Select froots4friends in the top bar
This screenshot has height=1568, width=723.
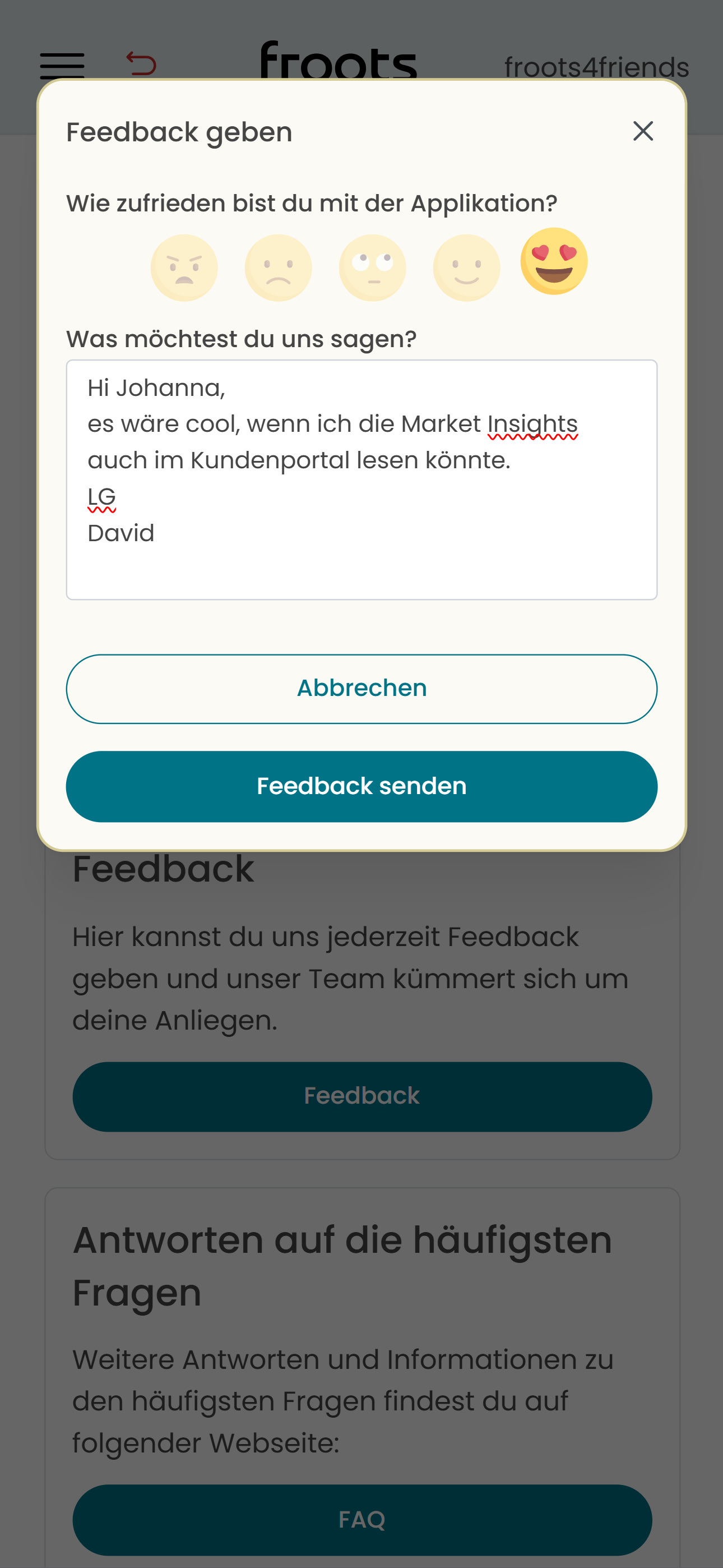click(x=595, y=67)
